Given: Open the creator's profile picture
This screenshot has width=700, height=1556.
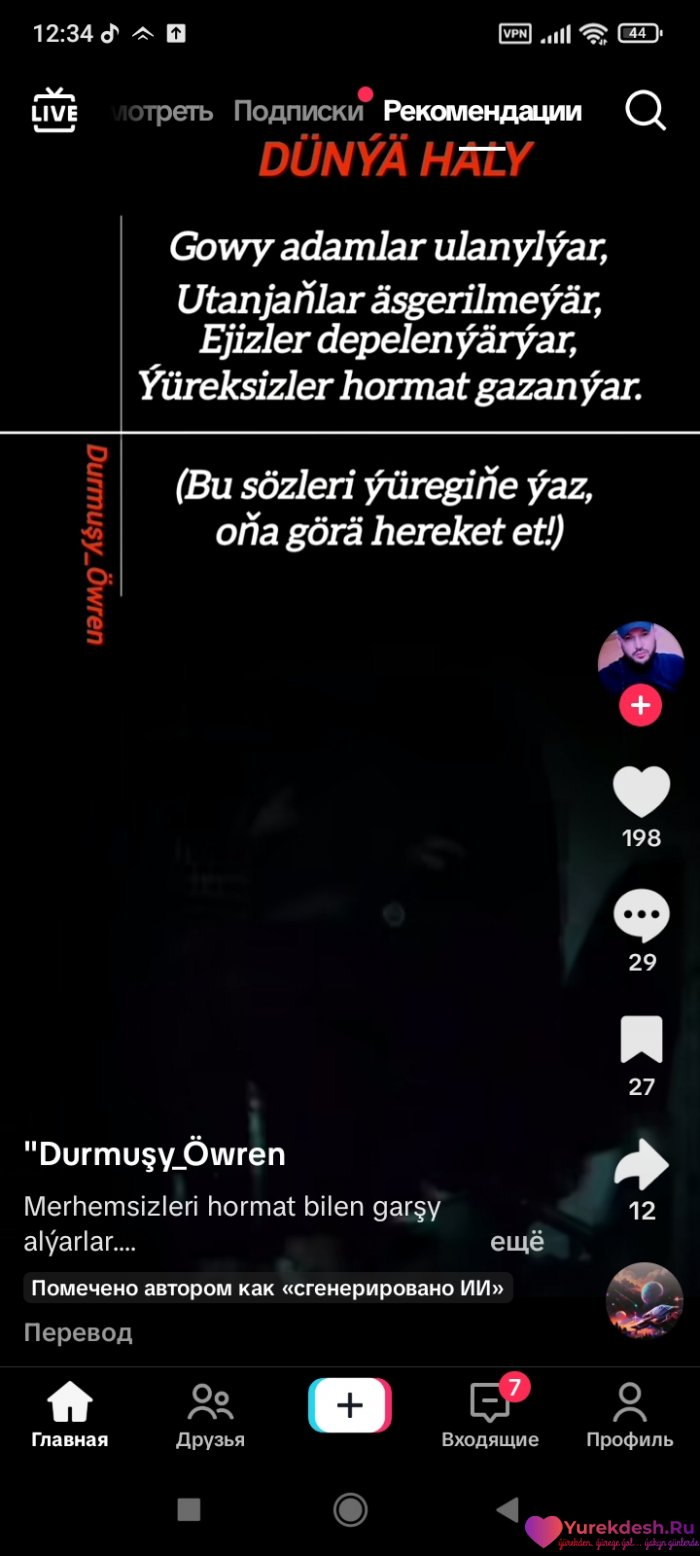Looking at the screenshot, I should coord(640,659).
